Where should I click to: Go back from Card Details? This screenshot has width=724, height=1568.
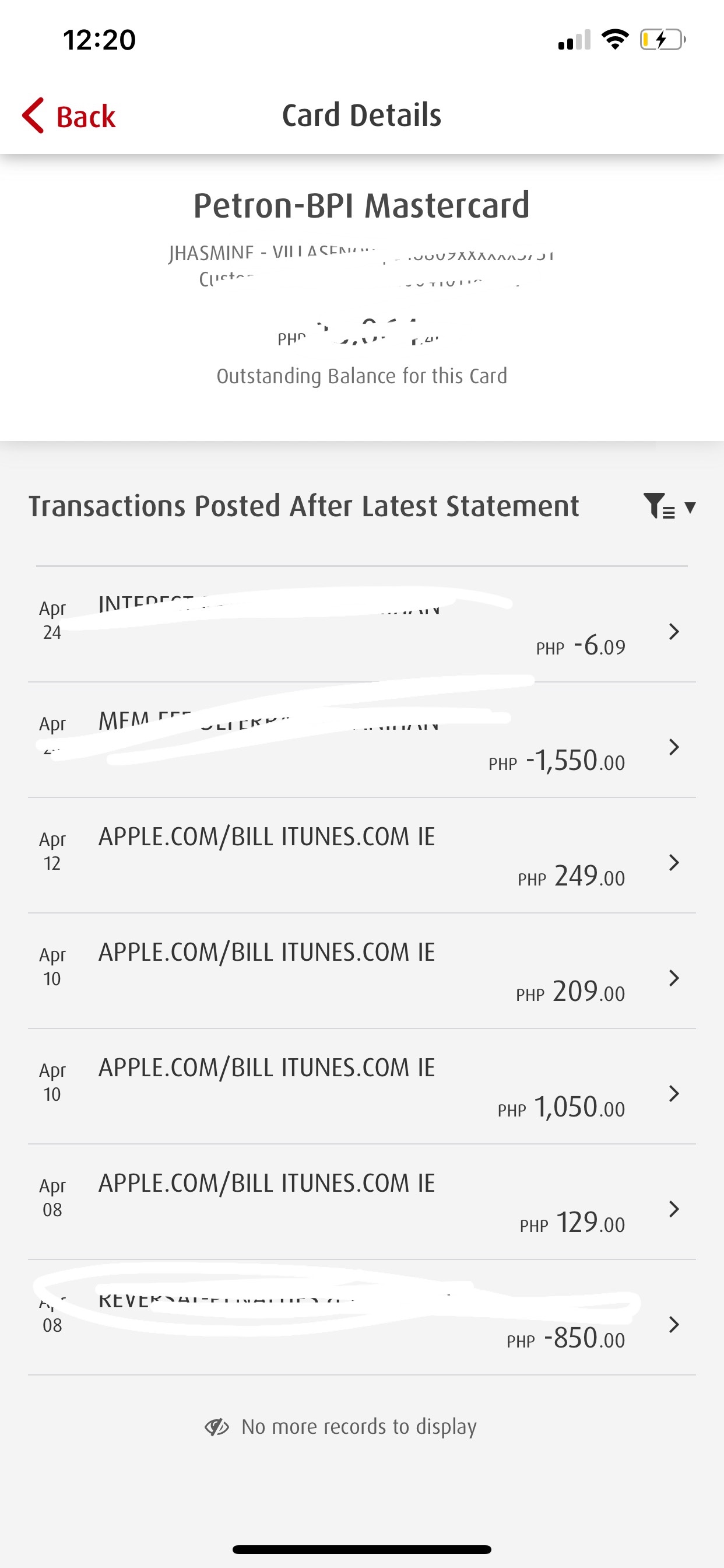[x=69, y=116]
